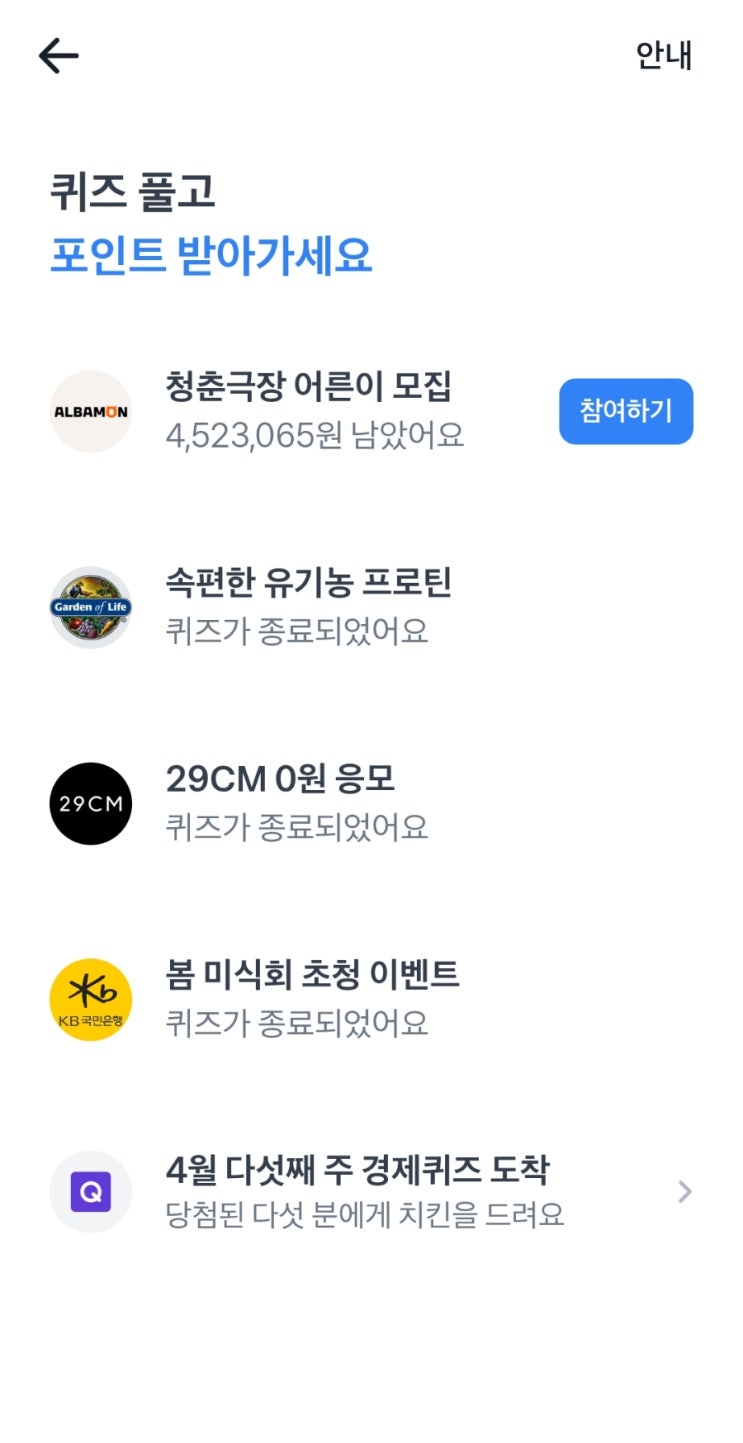Open the 청춘극장 어른이 모집 quiz row
Viewport: 743px width, 1443px height.
click(371, 411)
